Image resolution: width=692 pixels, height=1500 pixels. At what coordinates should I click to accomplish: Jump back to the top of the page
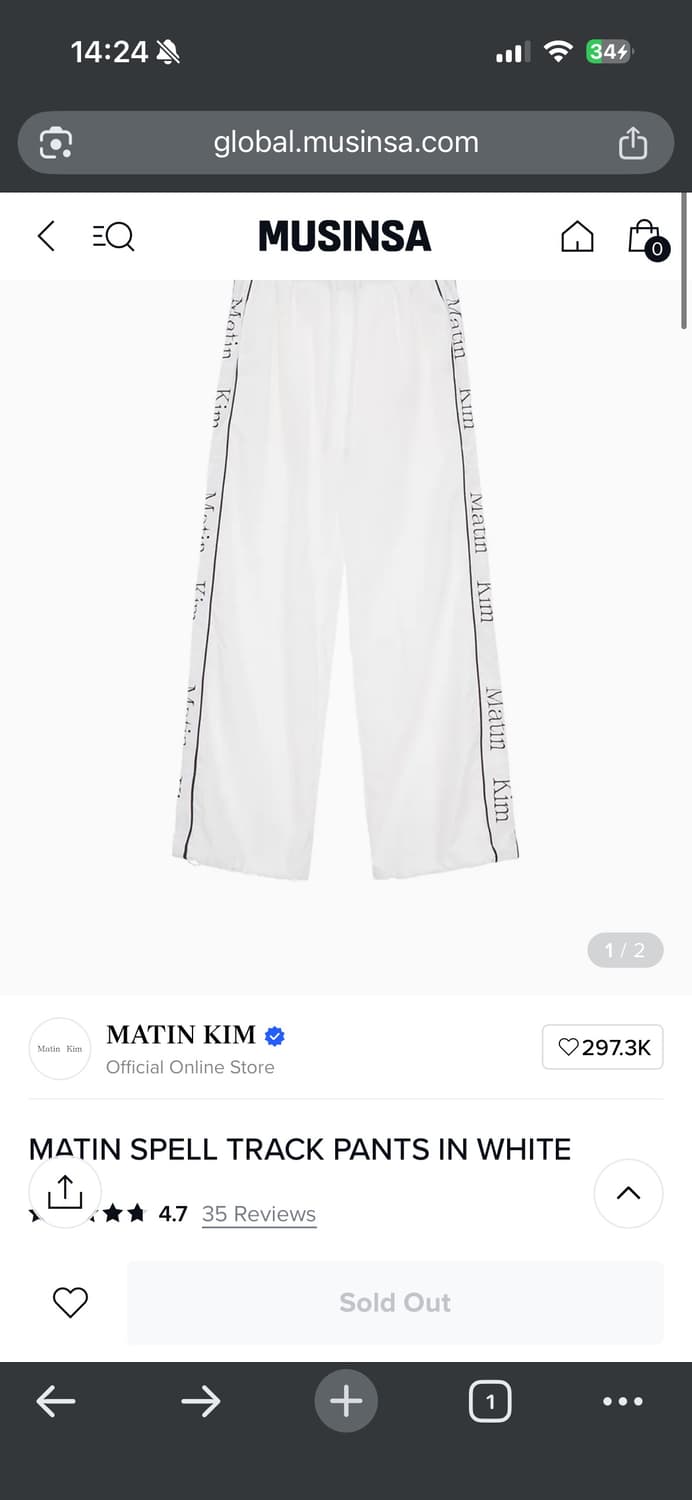[628, 1193]
